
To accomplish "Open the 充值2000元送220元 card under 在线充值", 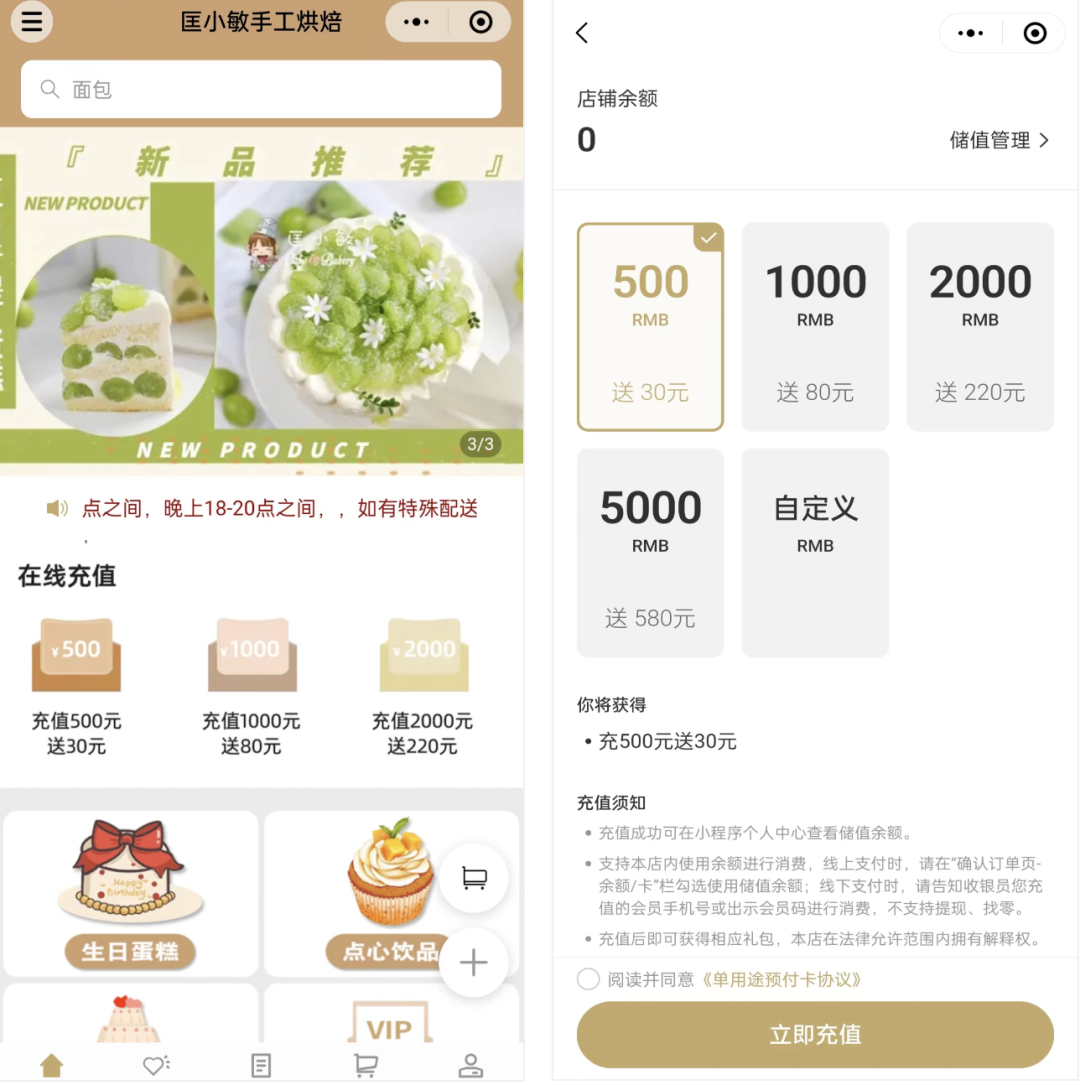I will (422, 686).
